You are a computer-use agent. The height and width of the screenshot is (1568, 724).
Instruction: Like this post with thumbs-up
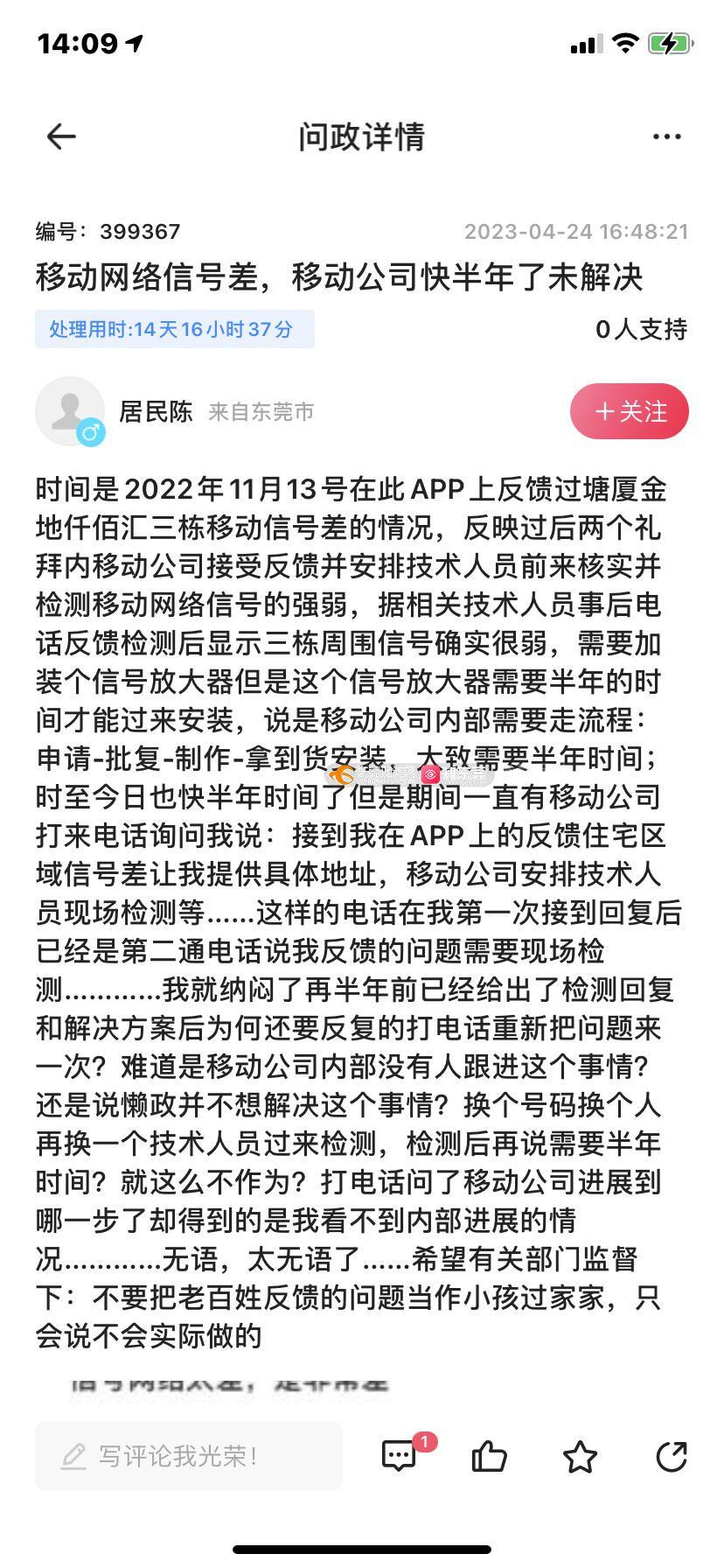tap(490, 1456)
